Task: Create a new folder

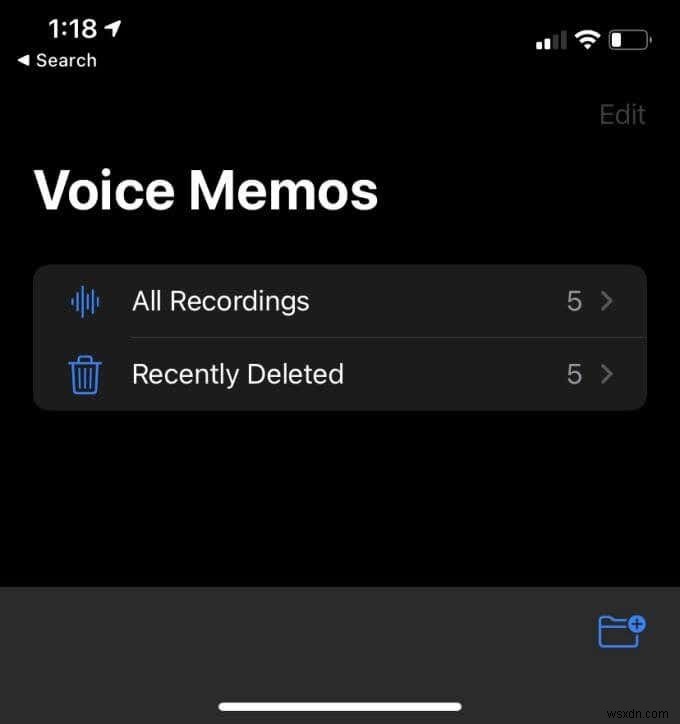Action: click(x=621, y=631)
